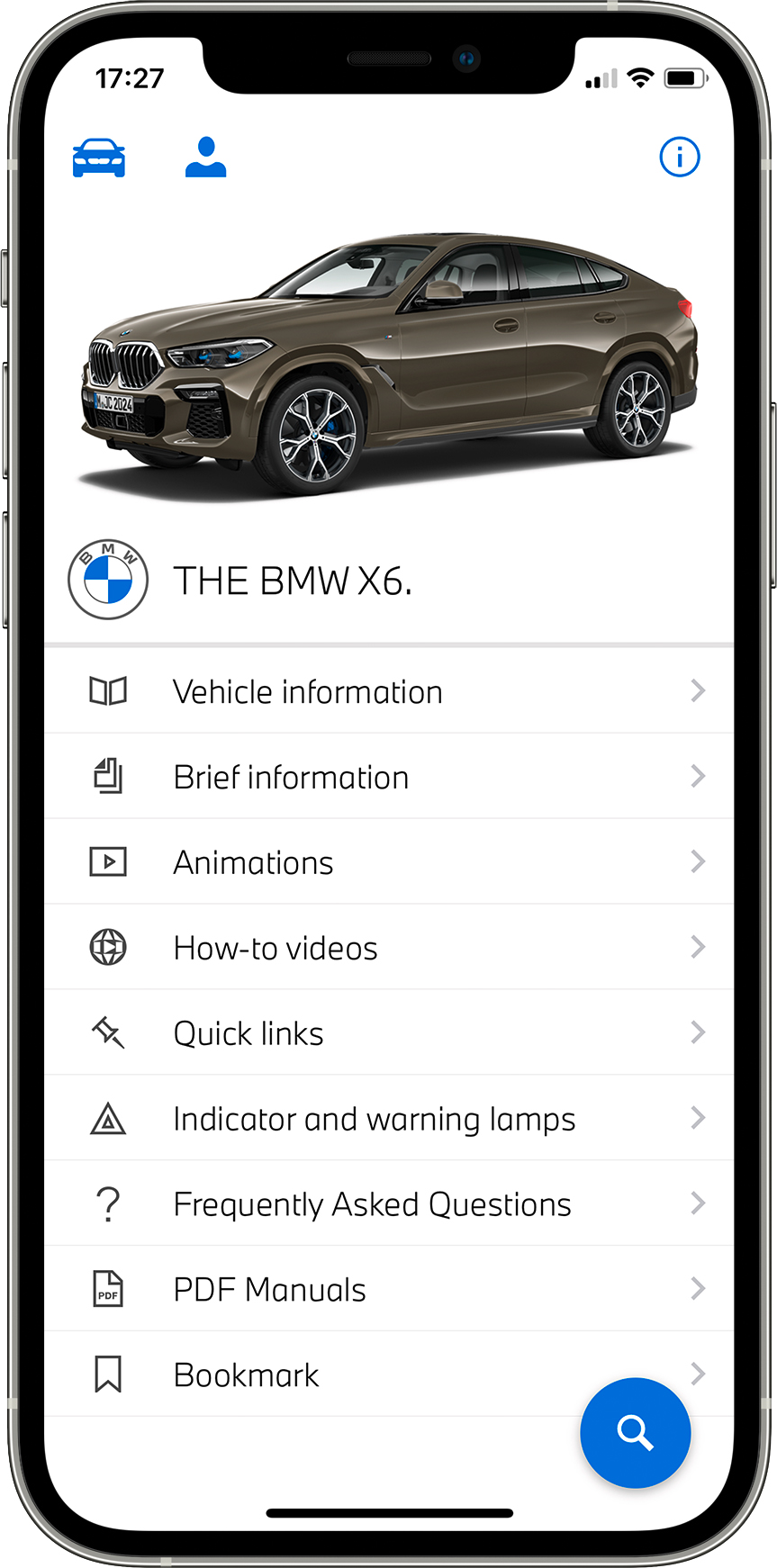The width and height of the screenshot is (777, 1568).
Task: Select Quick links
Action: 389,1033
